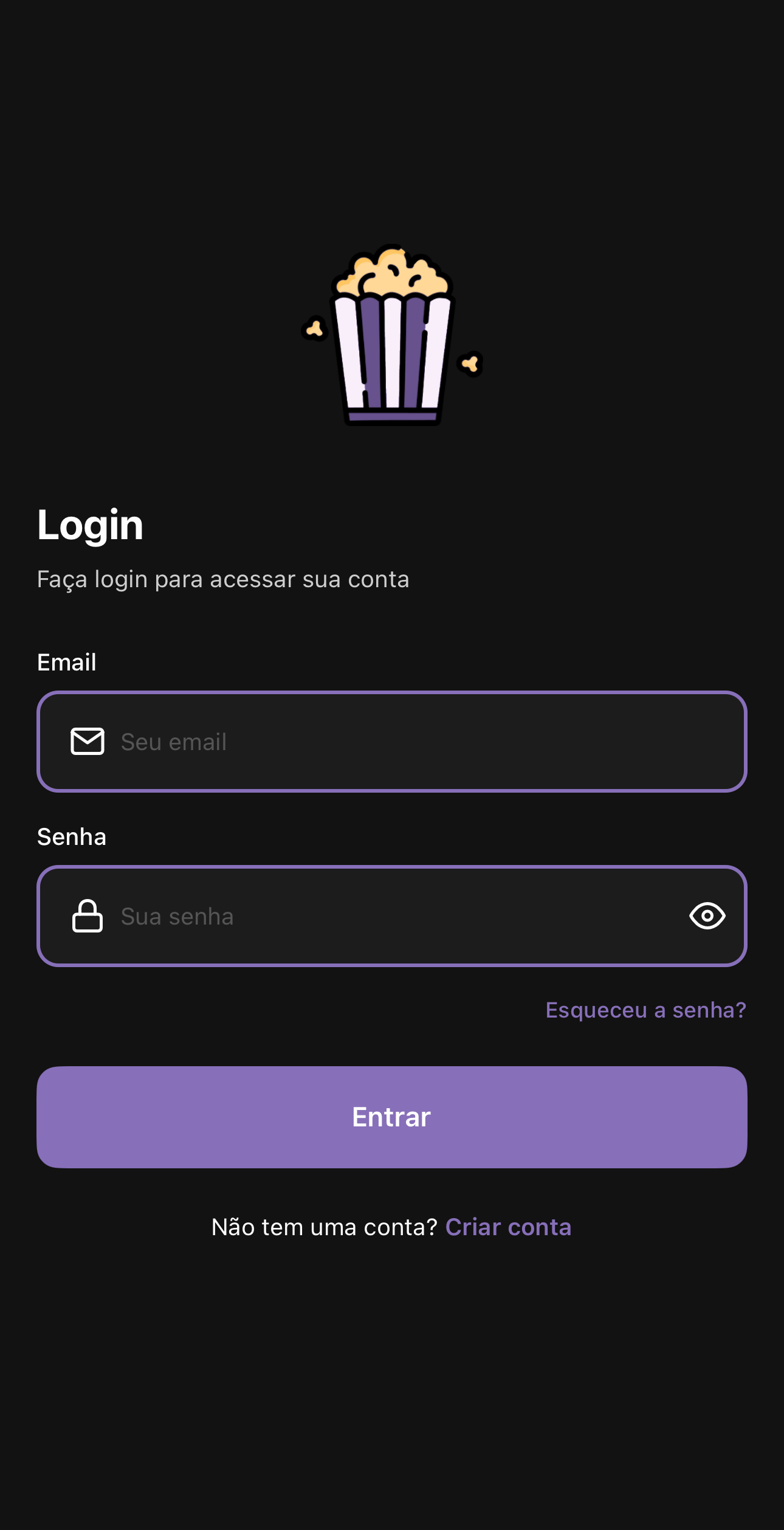The image size is (784, 1530).
Task: Select the mail icon next to 'Seu email'
Action: coord(87,740)
